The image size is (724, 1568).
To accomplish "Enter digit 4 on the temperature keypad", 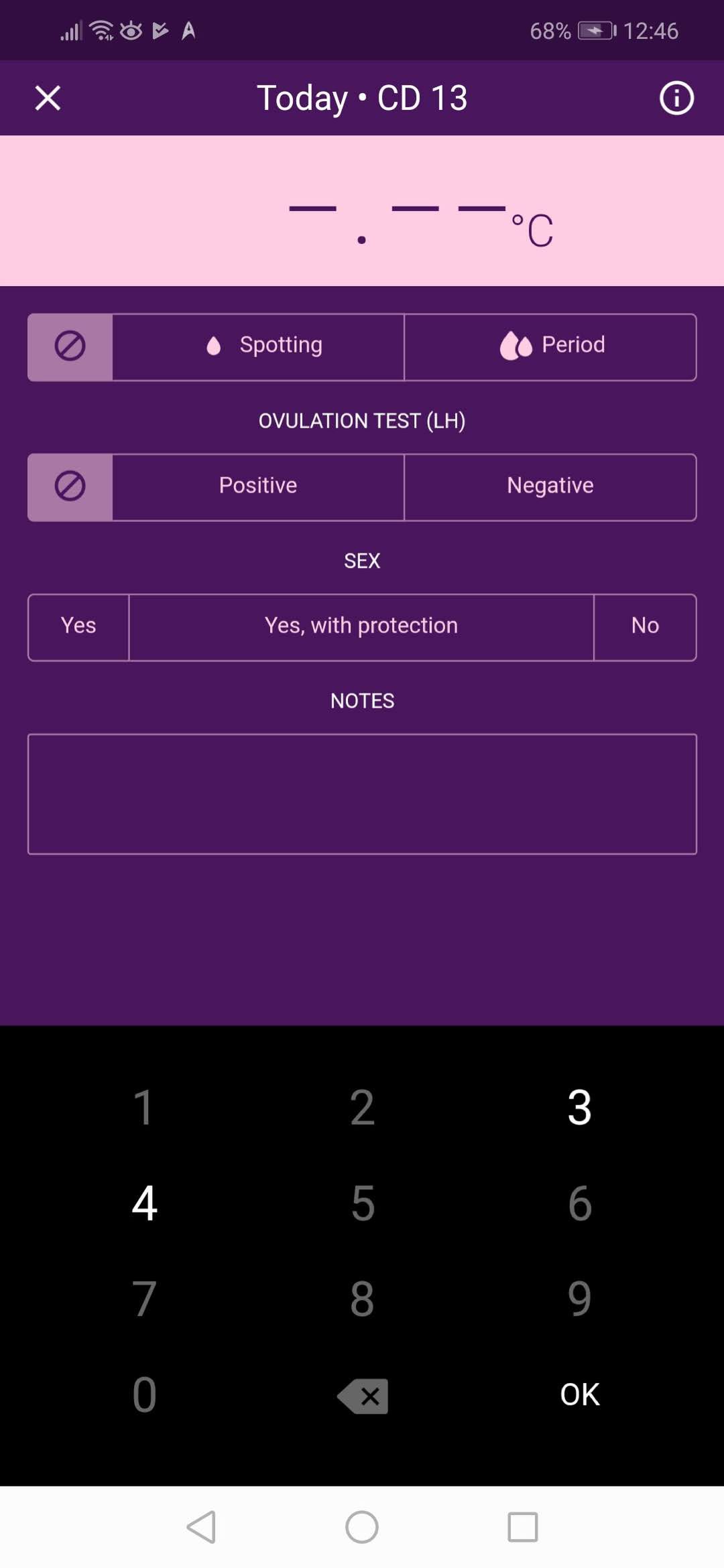I will click(144, 1203).
